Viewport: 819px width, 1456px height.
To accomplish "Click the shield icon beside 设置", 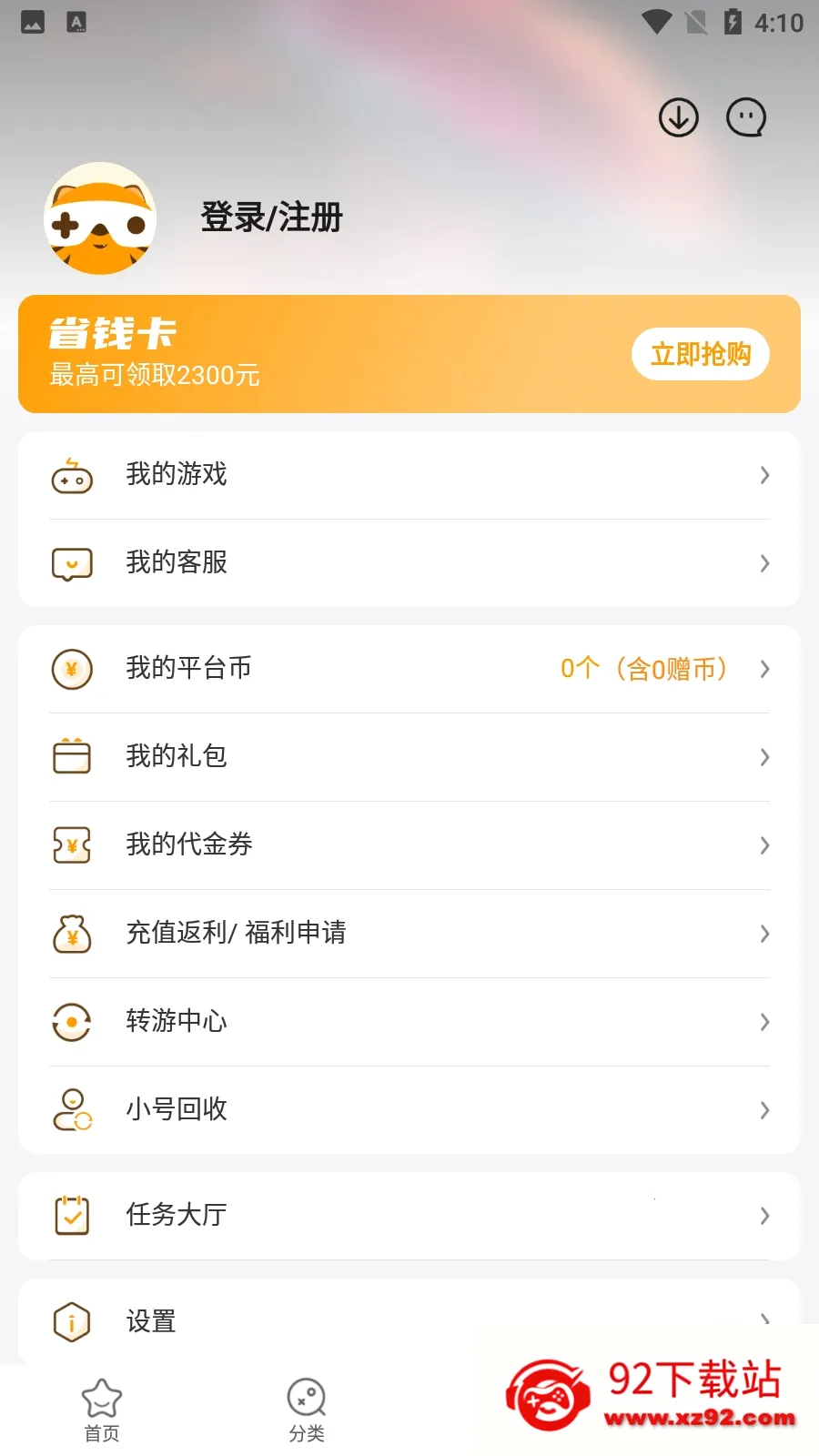I will 72,1321.
